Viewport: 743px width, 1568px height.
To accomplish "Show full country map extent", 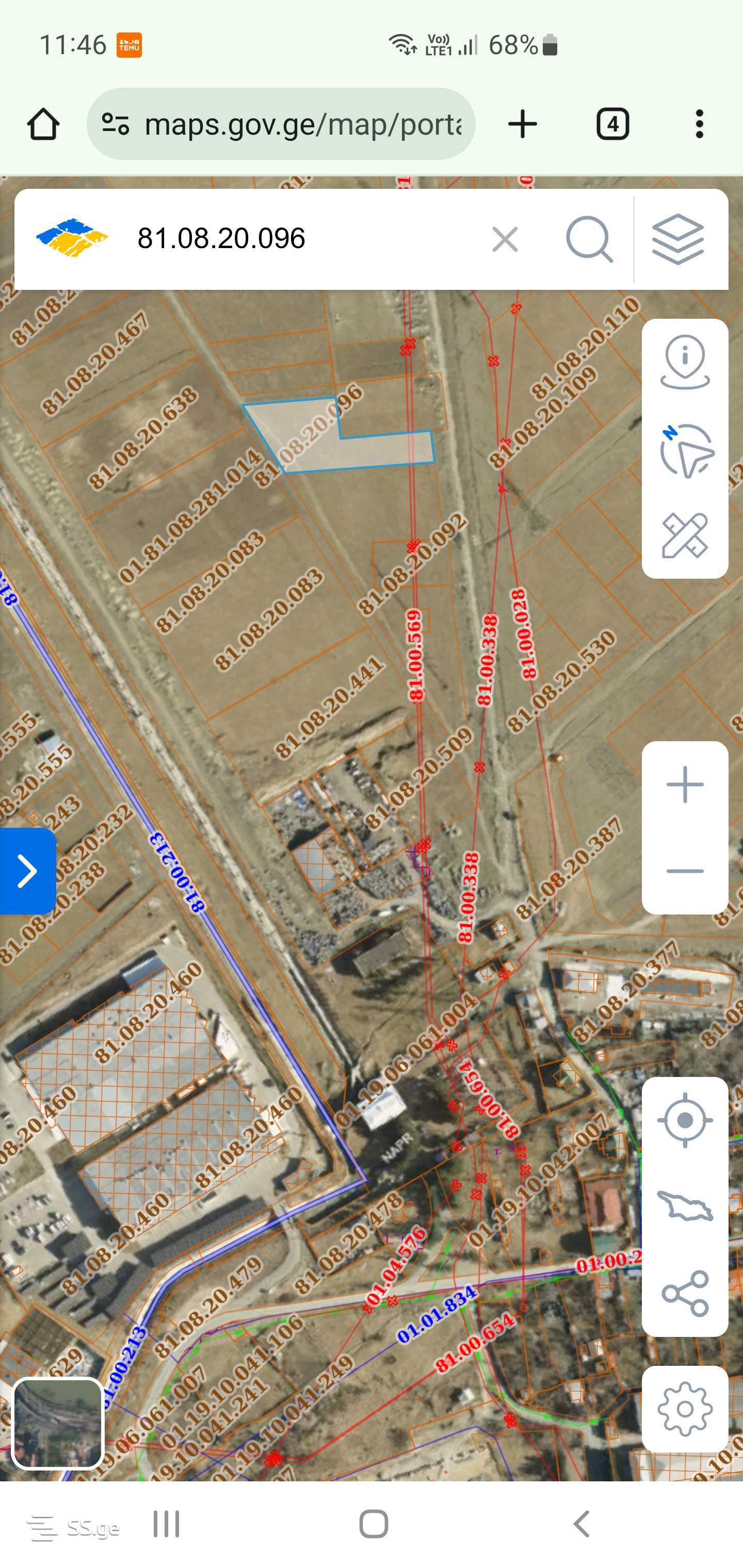I will (x=685, y=1206).
